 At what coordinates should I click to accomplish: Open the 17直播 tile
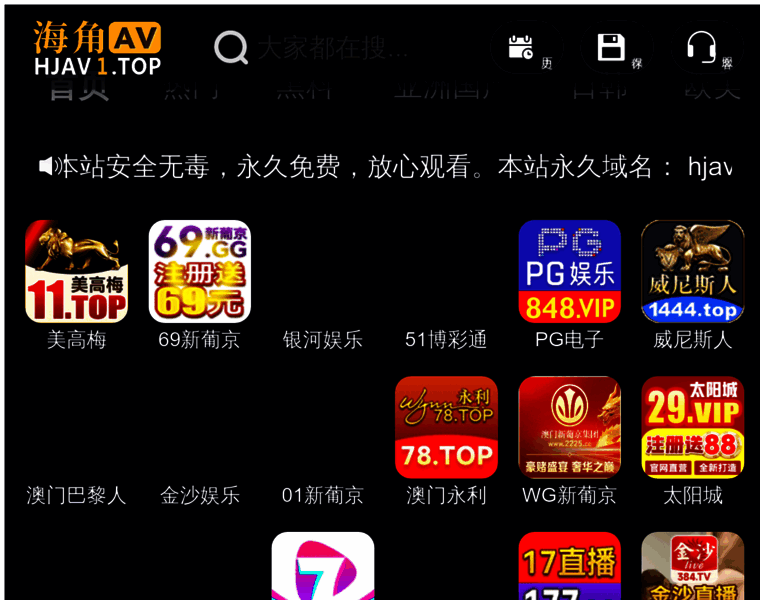[x=569, y=566]
